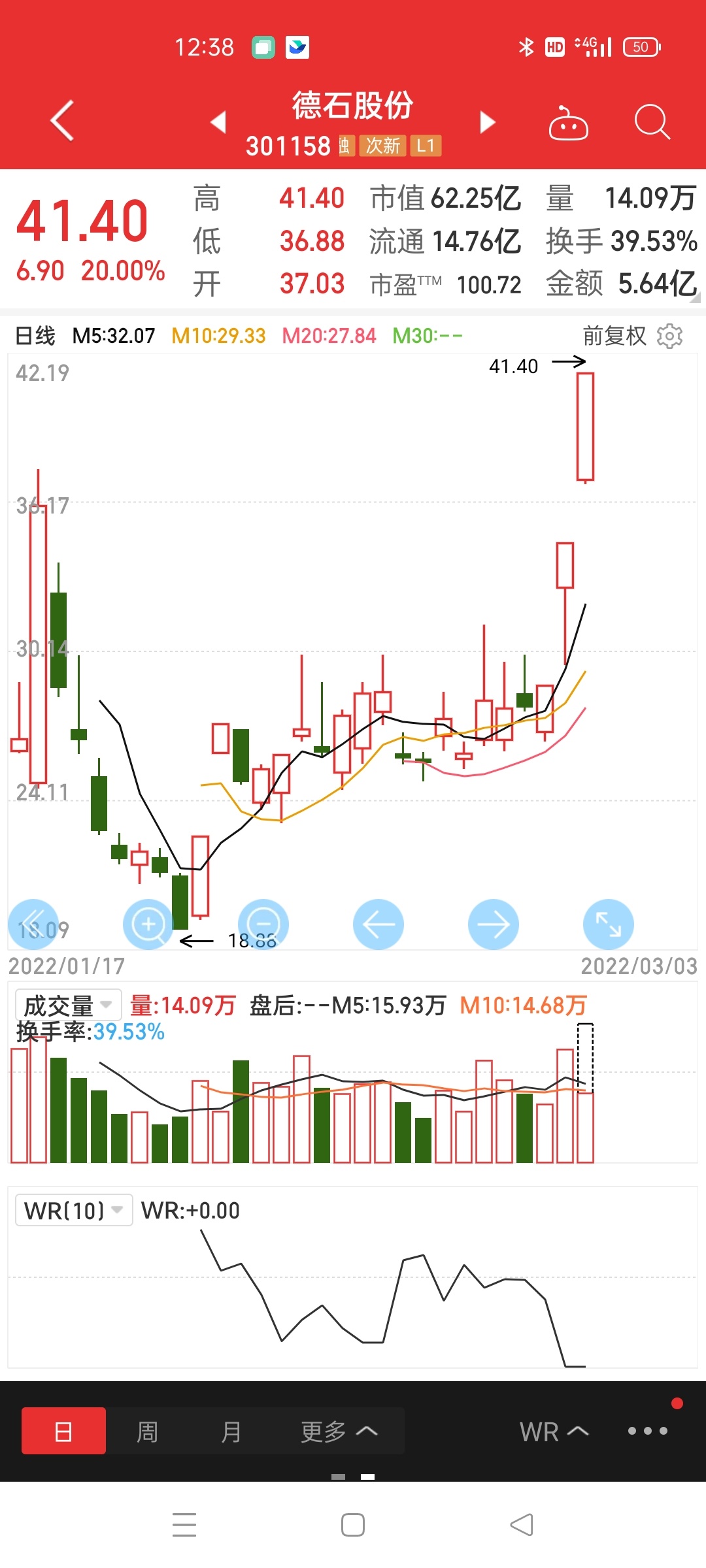This screenshot has width=706, height=1568.
Task: Open the robot assistant icon
Action: (x=568, y=122)
